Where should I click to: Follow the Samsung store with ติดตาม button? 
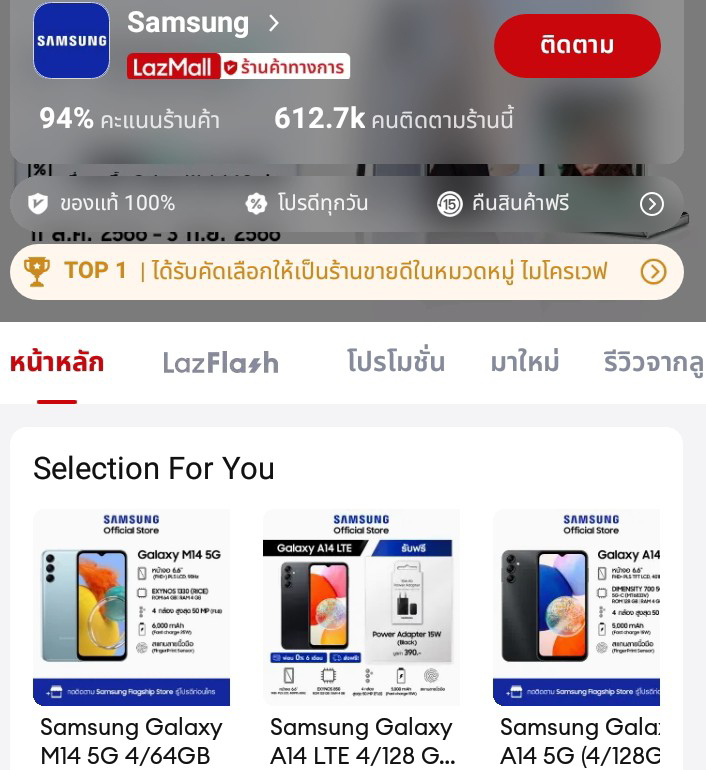pyautogui.click(x=577, y=46)
